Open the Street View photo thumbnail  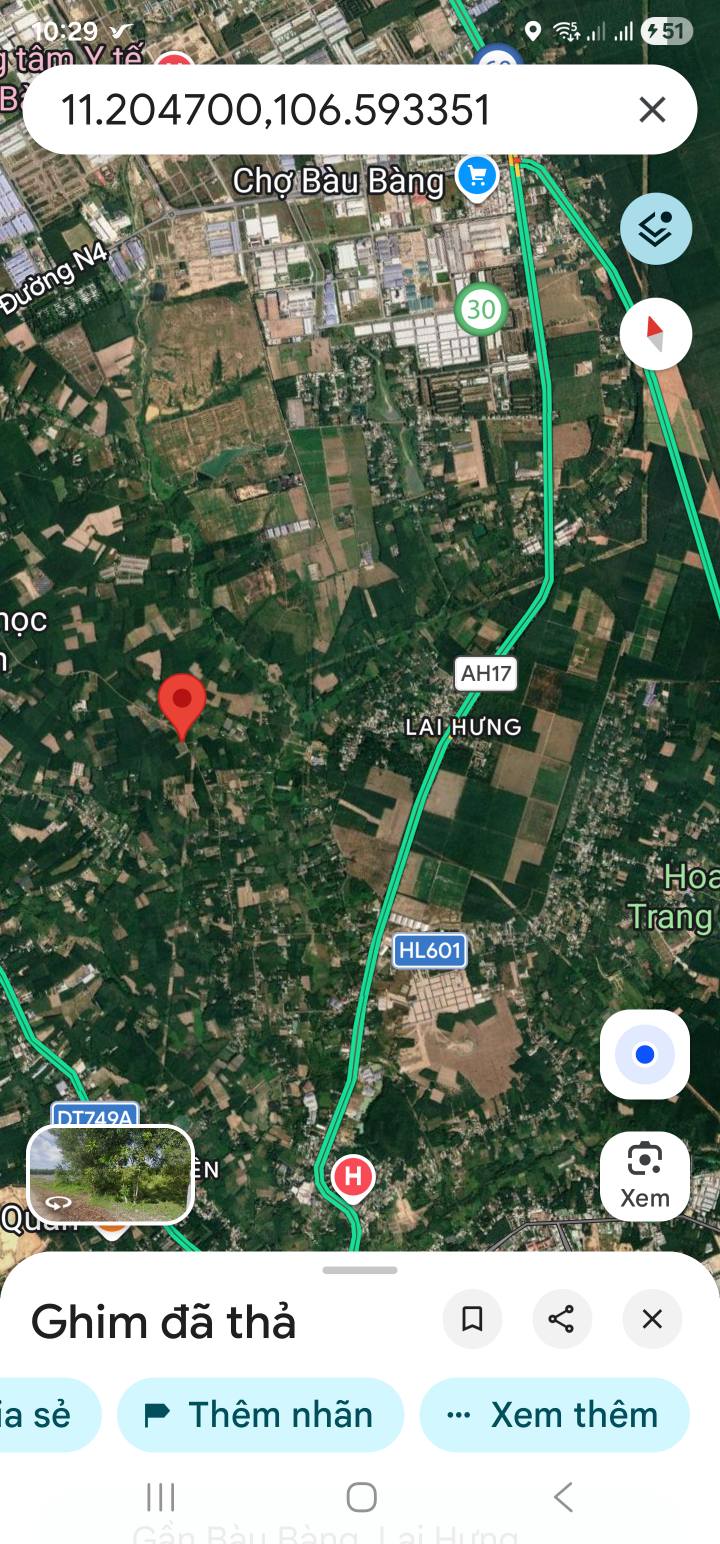click(x=110, y=1174)
